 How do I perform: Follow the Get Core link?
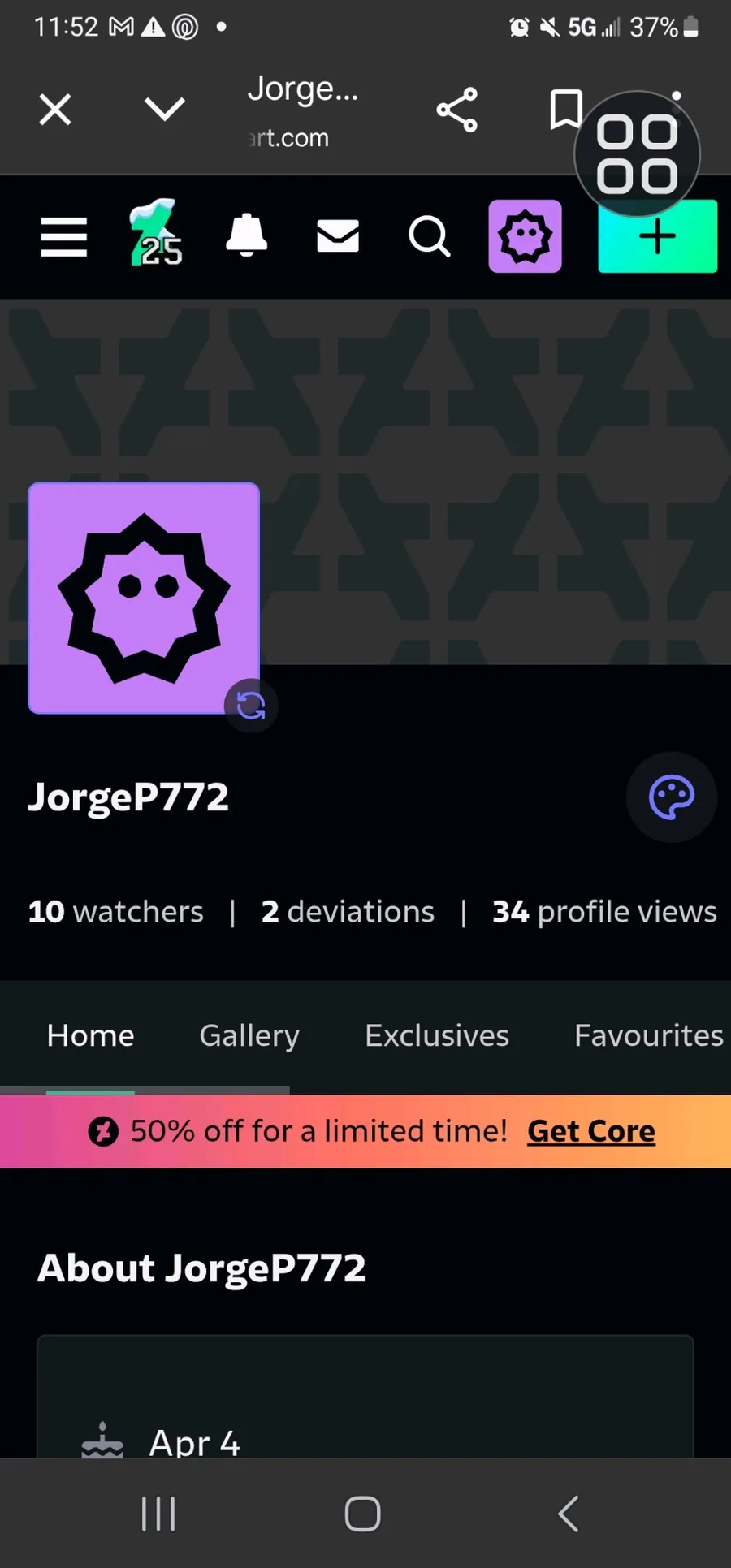(590, 1131)
